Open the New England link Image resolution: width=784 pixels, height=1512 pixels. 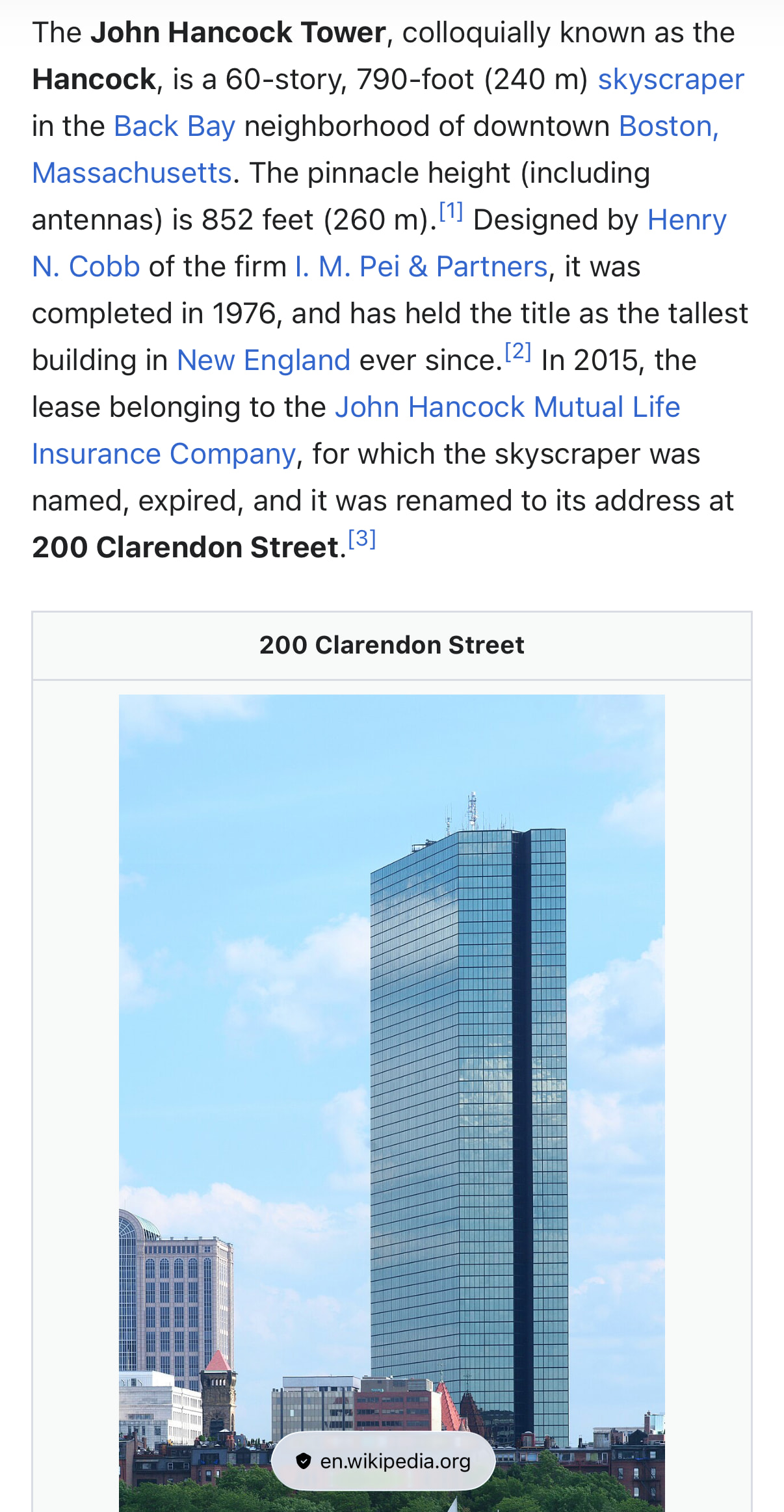coord(263,361)
